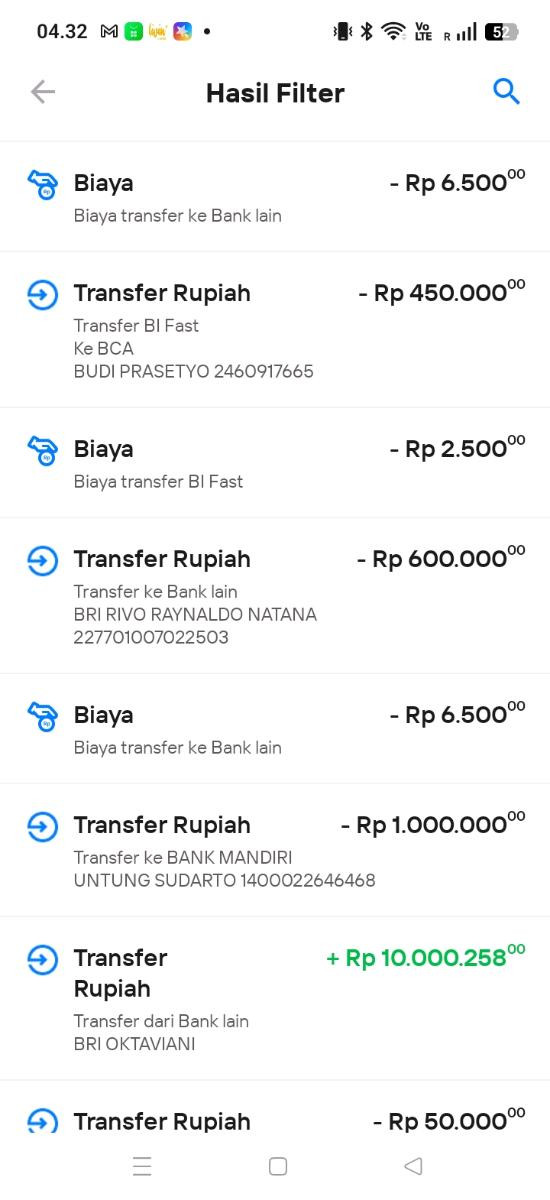View the incoming Rp 10.000.258 transfer from Oktaviani
The image size is (550, 1200).
[275, 998]
